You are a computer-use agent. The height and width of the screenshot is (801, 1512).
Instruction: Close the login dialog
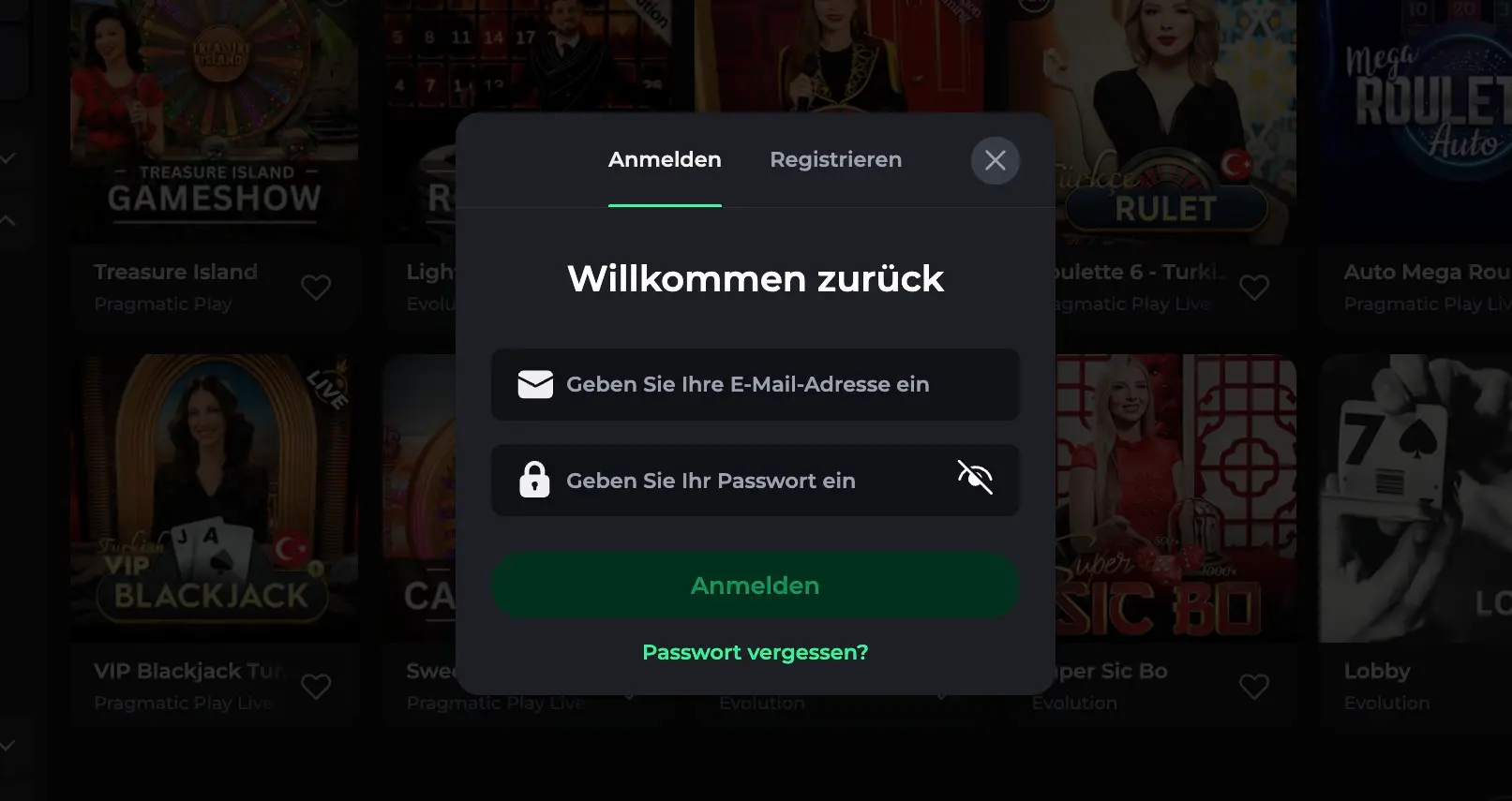click(995, 160)
